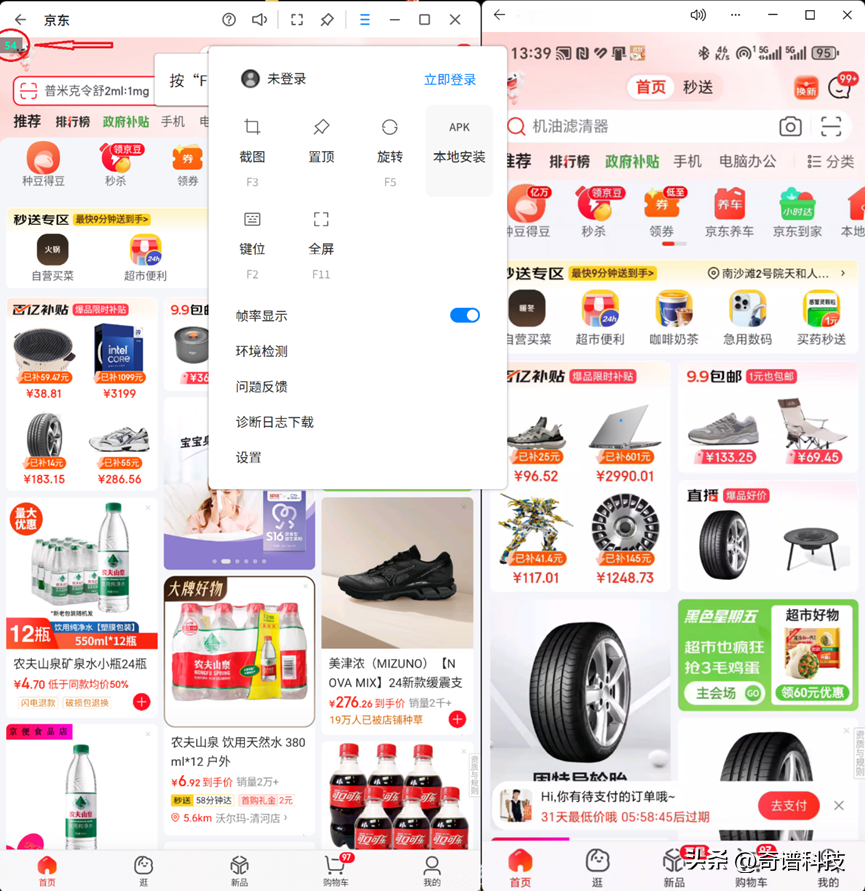The height and width of the screenshot is (891, 865).
Task: Select 诊断日志下载
Action: 275,422
